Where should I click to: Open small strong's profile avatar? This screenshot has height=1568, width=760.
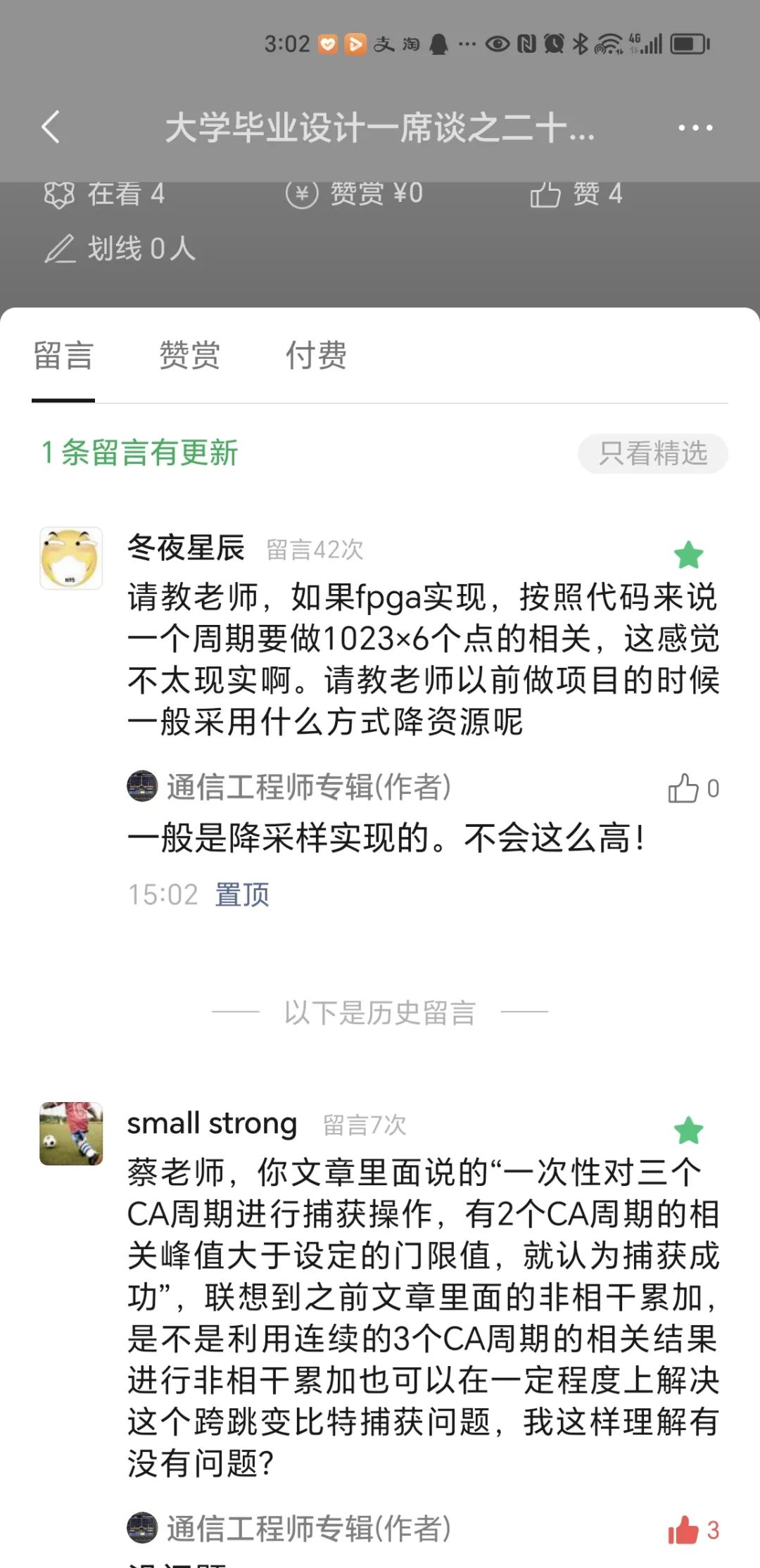pos(71,1134)
